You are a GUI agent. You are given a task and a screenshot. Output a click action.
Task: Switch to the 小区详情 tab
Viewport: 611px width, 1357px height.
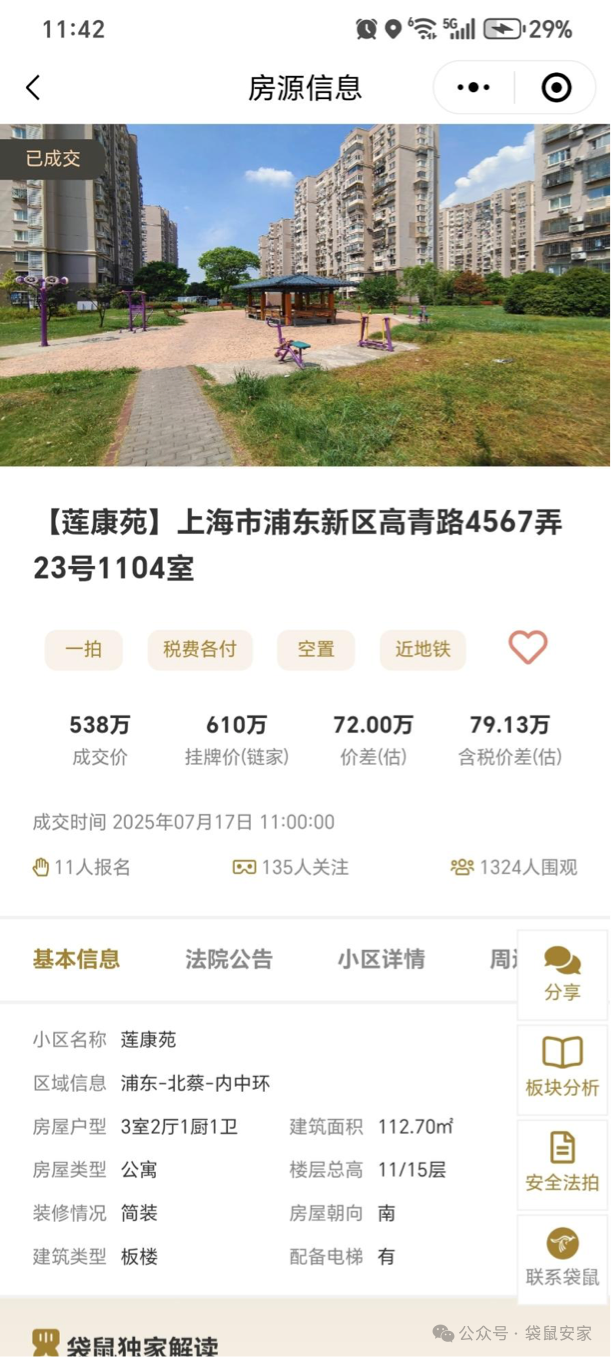381,960
